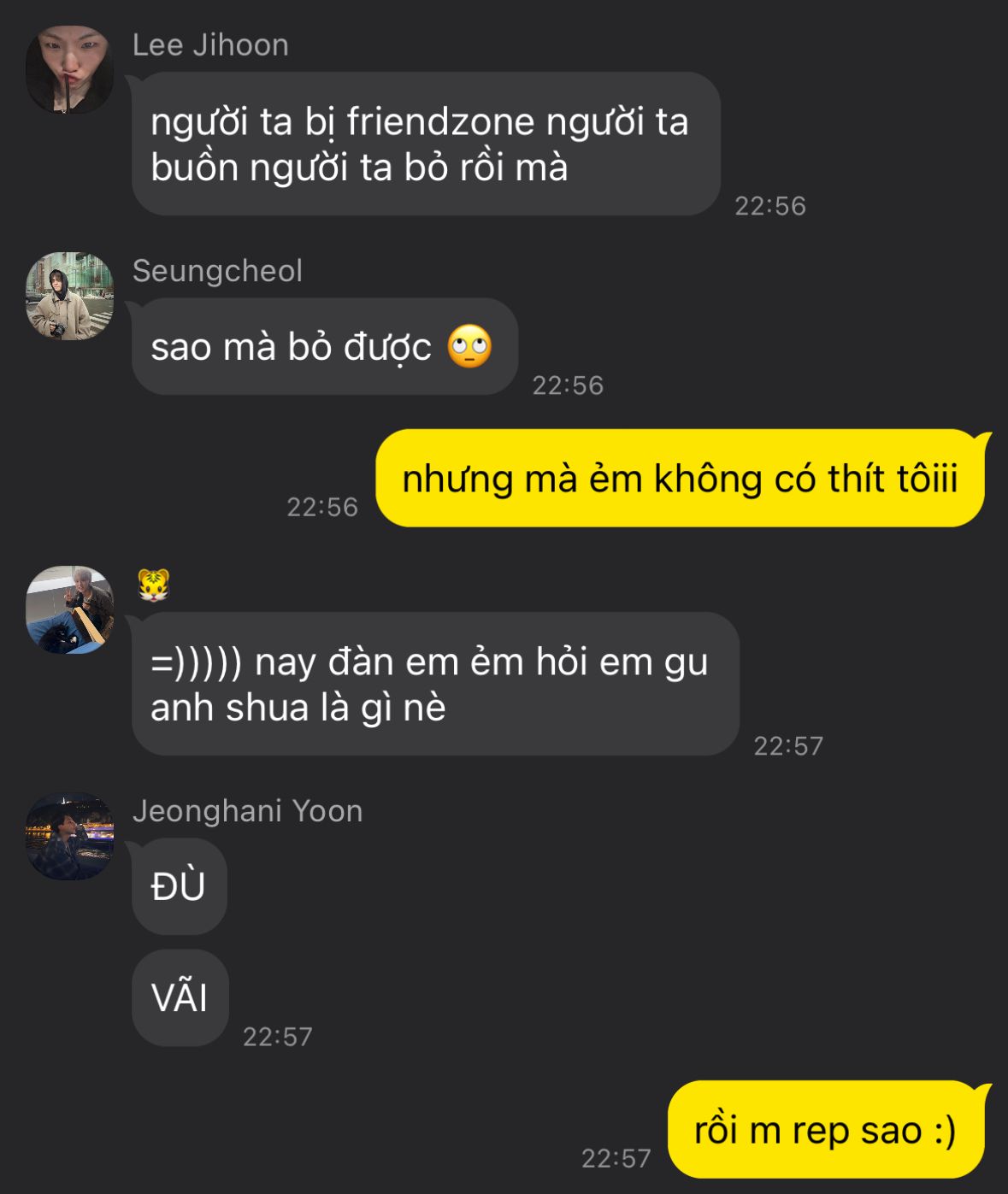1008x1194 pixels.
Task: View Seungcheol's profile avatar
Action: click(69, 296)
